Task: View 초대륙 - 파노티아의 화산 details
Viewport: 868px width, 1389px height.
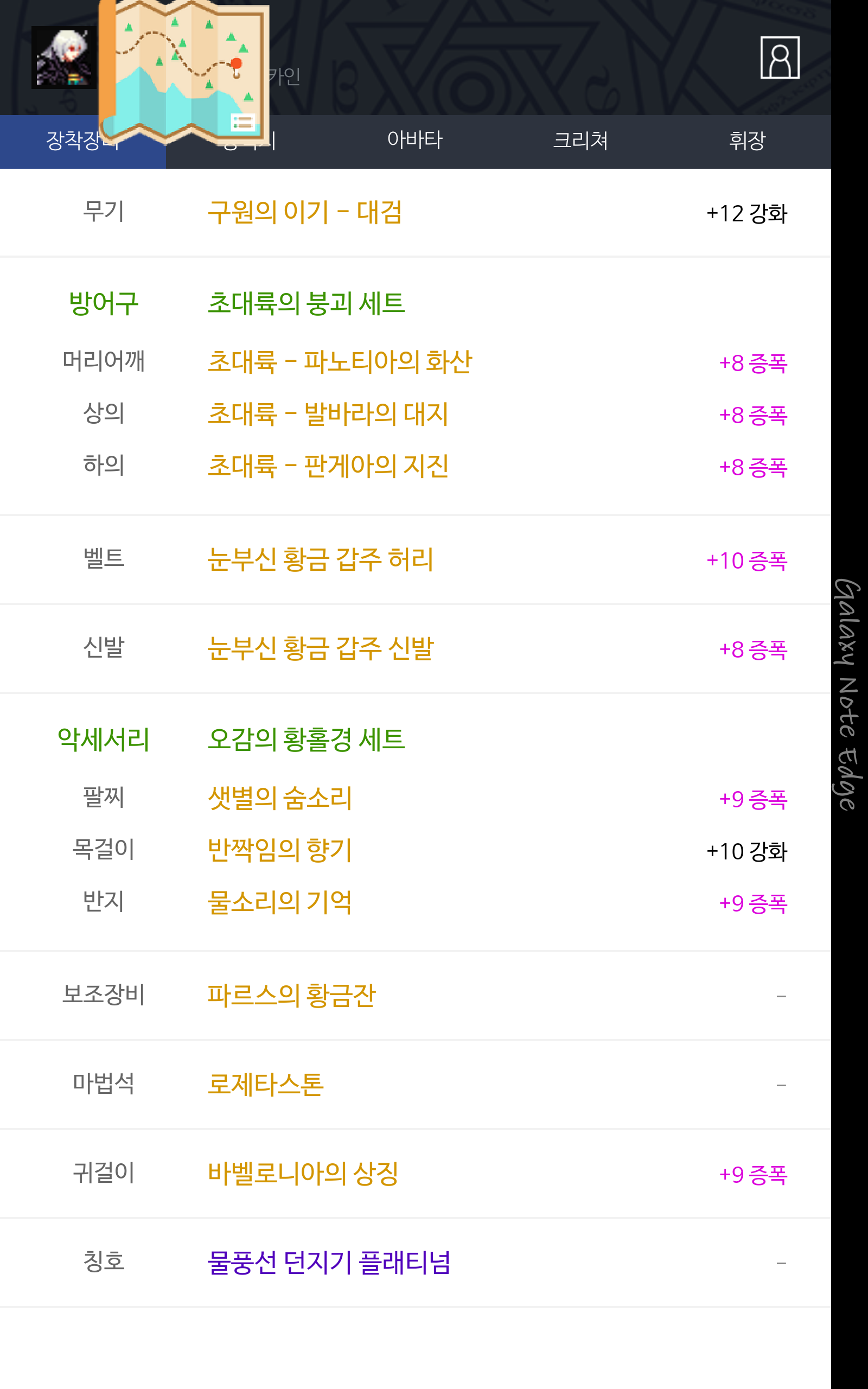Action: click(x=340, y=361)
